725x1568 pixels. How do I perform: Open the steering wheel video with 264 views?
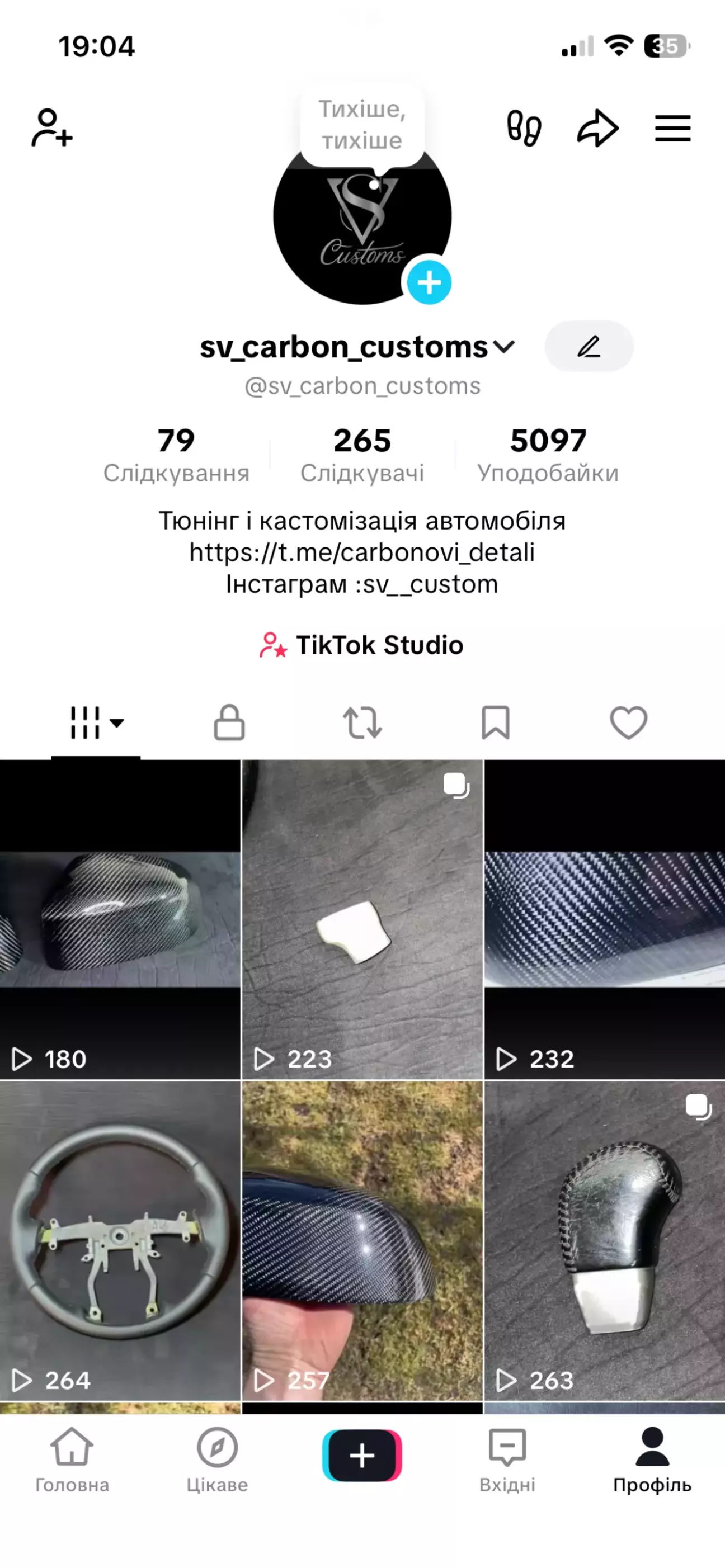point(120,1240)
